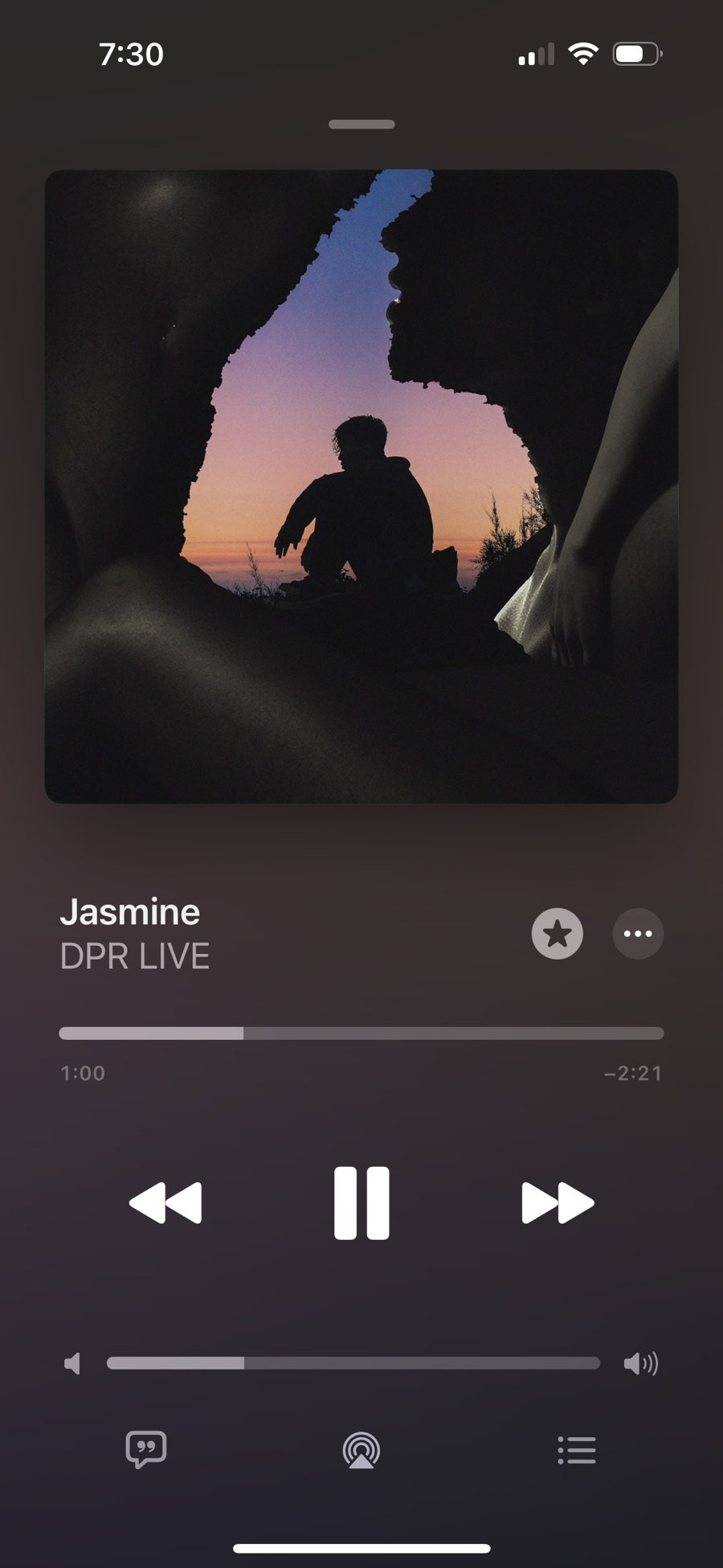This screenshot has width=723, height=1568.
Task: Open the three-dot more options menu
Action: pyautogui.click(x=638, y=934)
